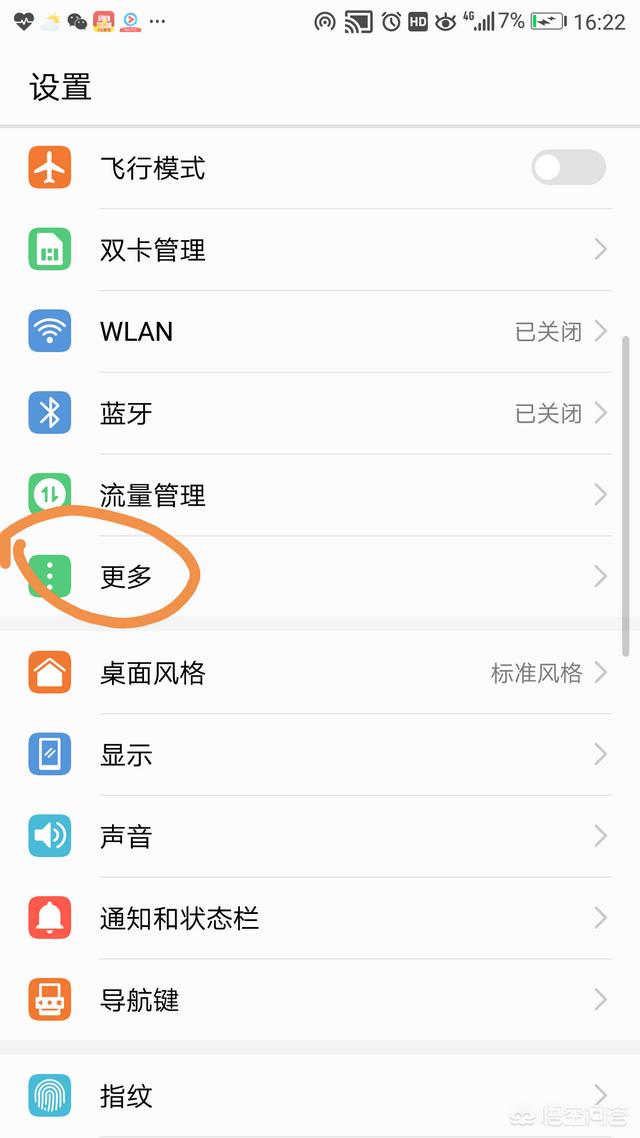The height and width of the screenshot is (1138, 640).
Task: Open the 更多 more settings row
Action: pos(320,577)
